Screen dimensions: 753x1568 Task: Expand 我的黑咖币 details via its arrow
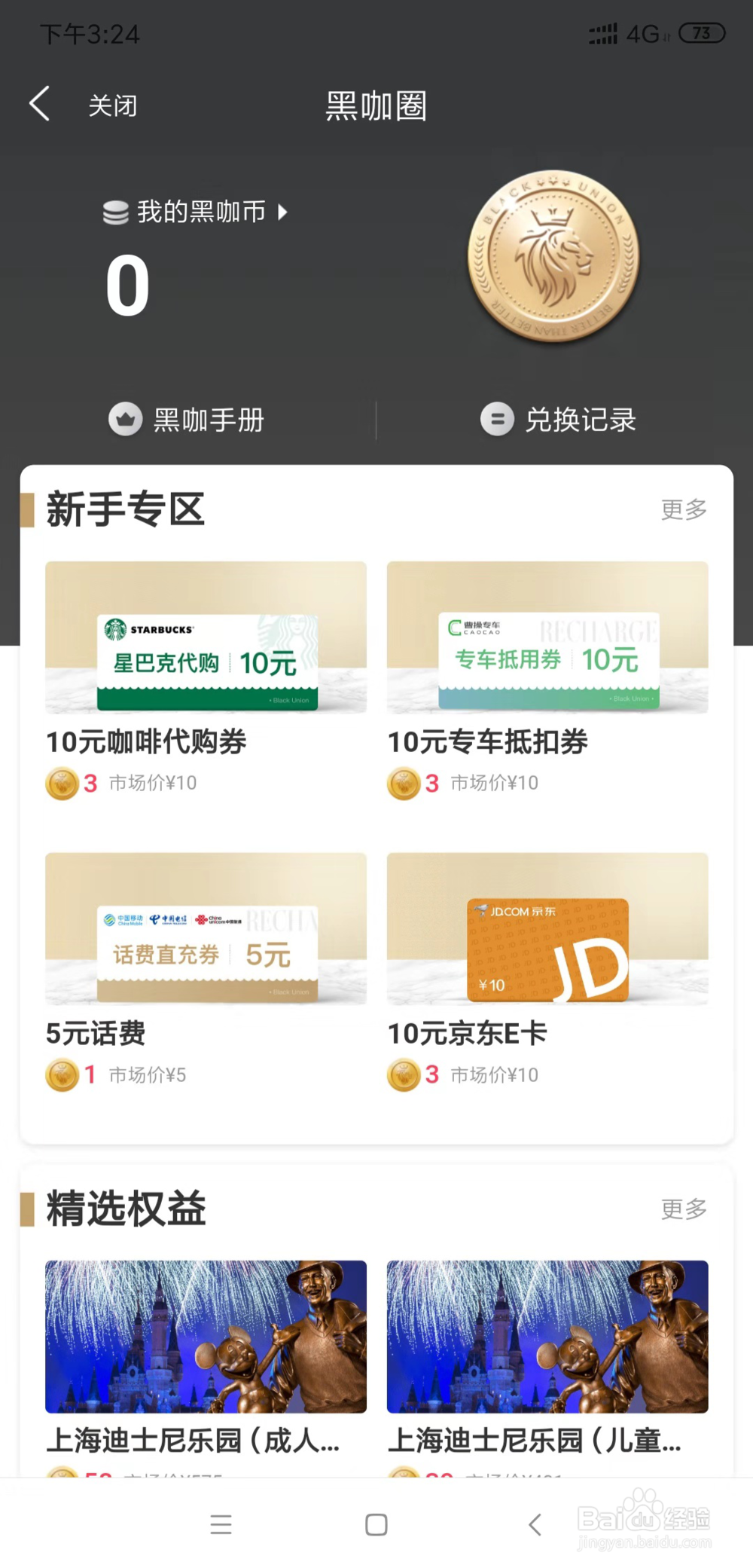tap(284, 212)
